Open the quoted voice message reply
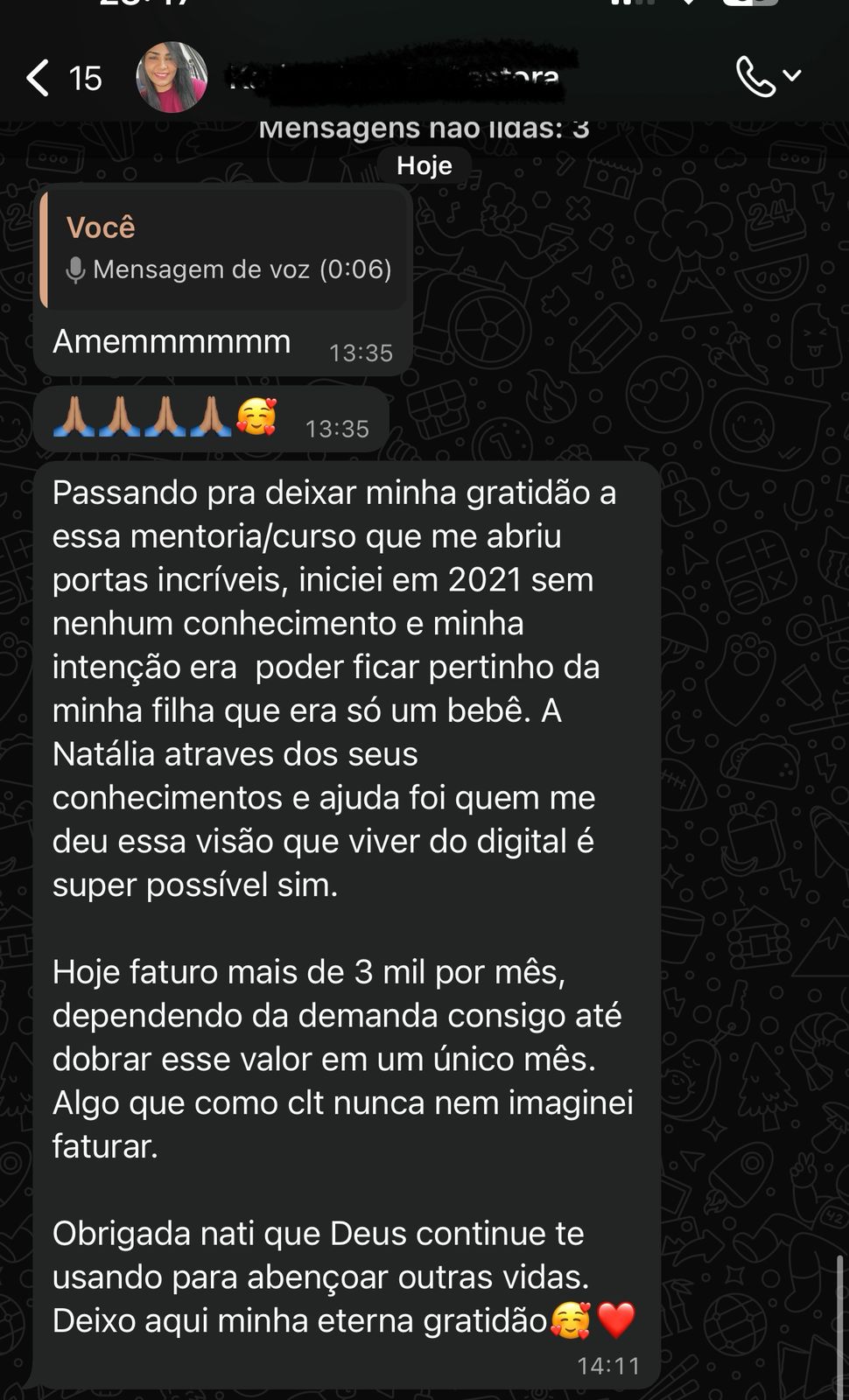 pos(226,249)
